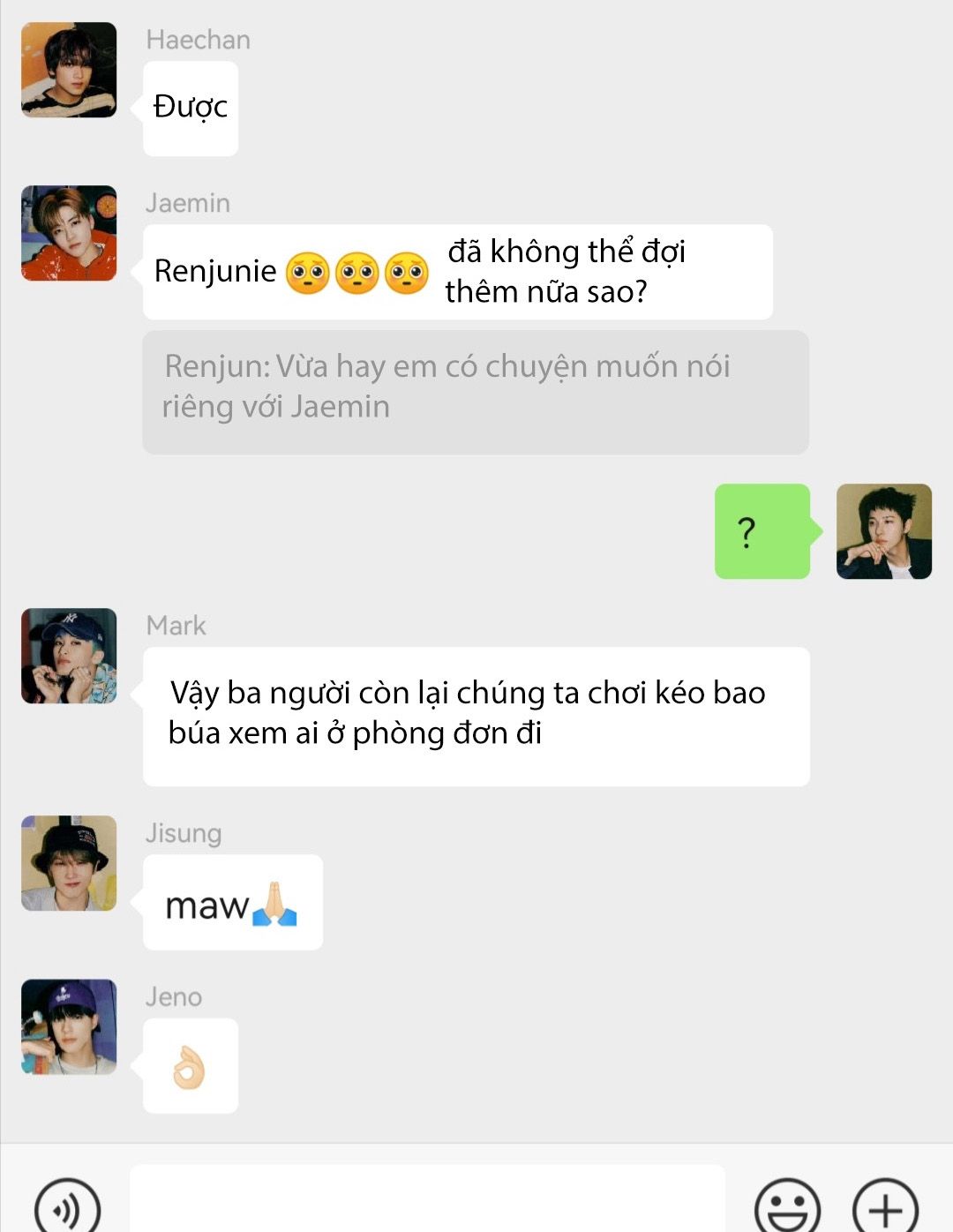Image resolution: width=953 pixels, height=1232 pixels.
Task: Open your own avatar beside the question mark
Action: pyautogui.click(x=883, y=531)
